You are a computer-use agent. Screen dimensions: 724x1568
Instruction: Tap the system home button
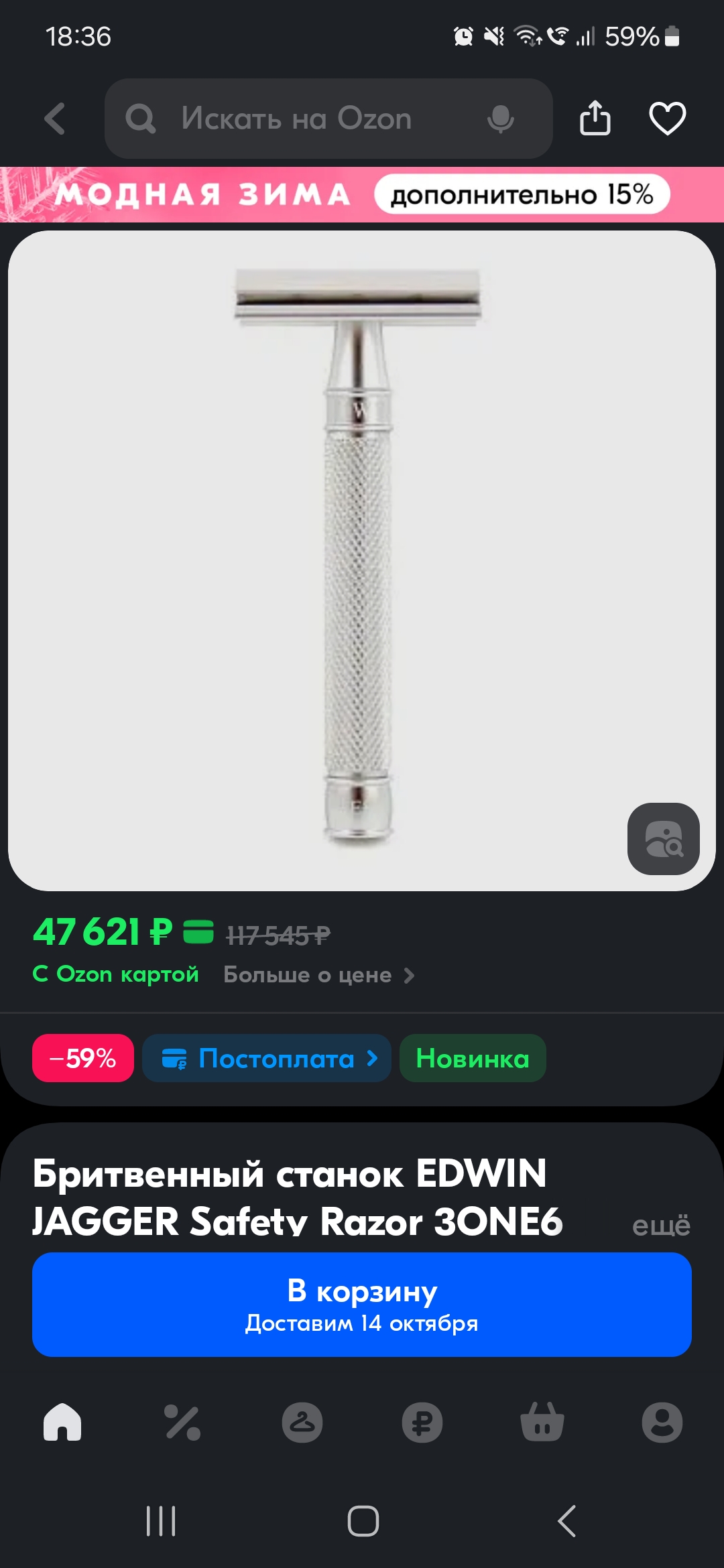pyautogui.click(x=363, y=1521)
